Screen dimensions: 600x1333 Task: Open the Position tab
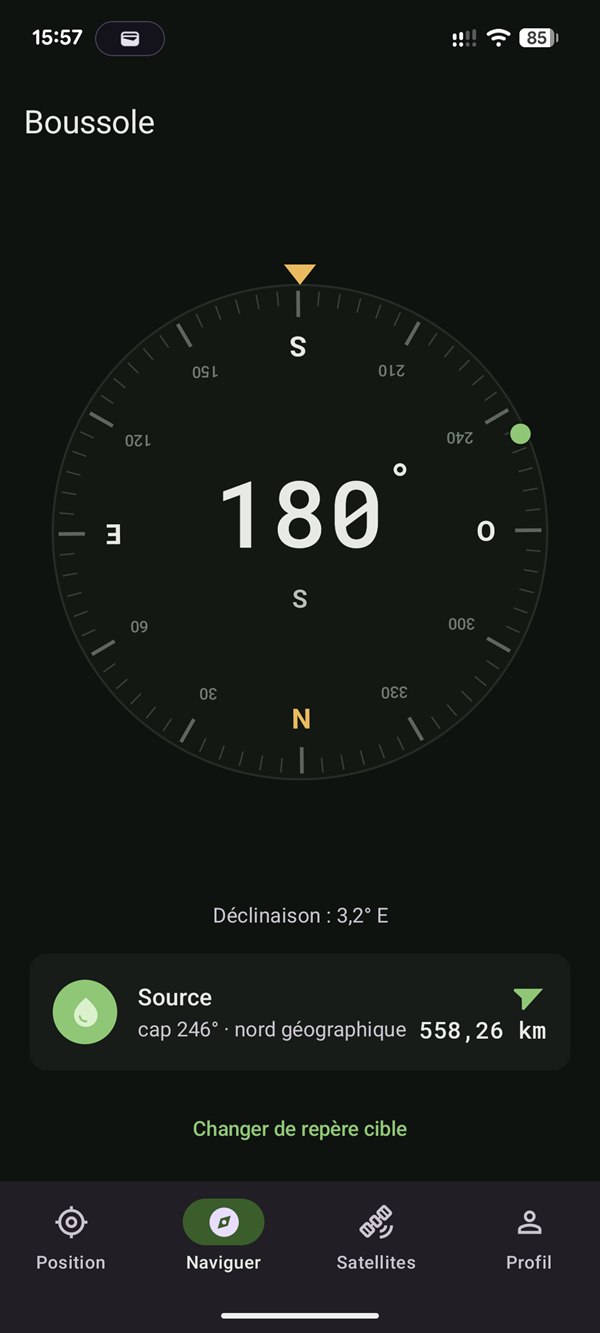click(x=71, y=1238)
